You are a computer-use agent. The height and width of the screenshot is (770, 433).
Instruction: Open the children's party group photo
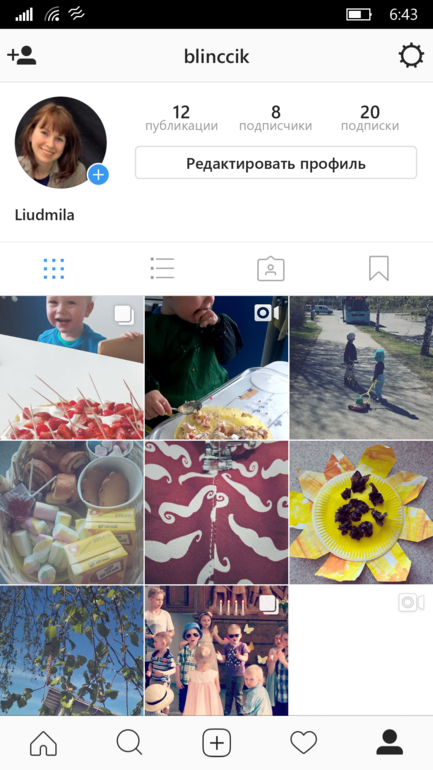[x=216, y=651]
